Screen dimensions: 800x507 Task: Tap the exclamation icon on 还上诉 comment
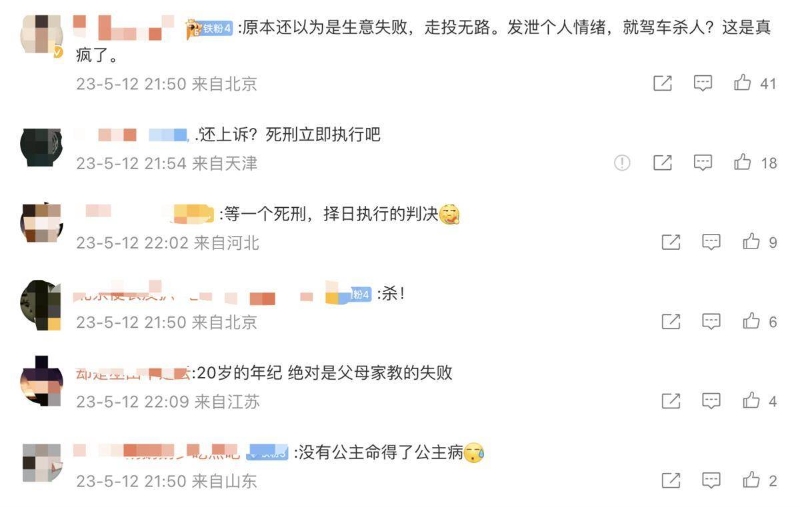click(622, 163)
